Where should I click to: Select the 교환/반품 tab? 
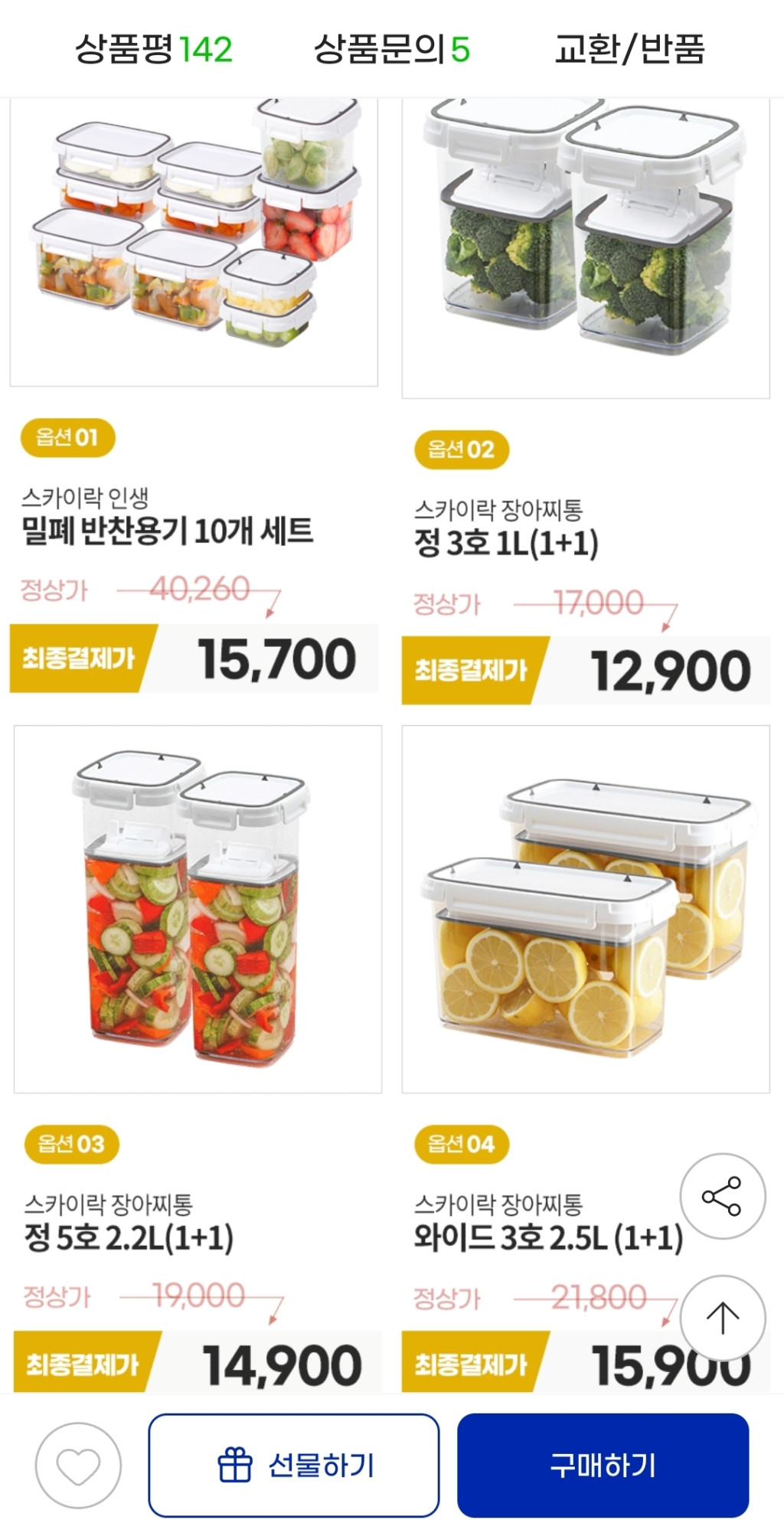click(x=629, y=49)
